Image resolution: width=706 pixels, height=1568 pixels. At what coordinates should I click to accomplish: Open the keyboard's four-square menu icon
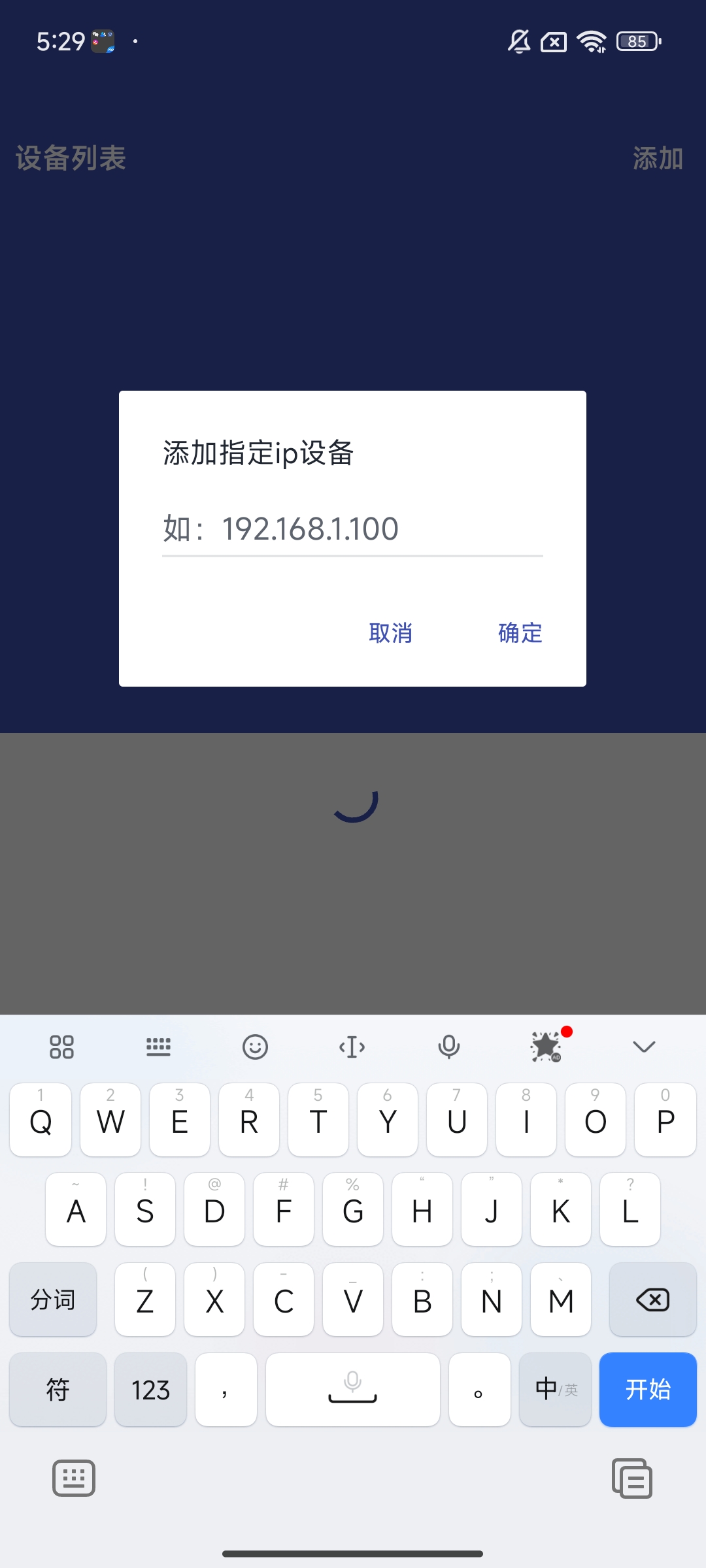61,1047
